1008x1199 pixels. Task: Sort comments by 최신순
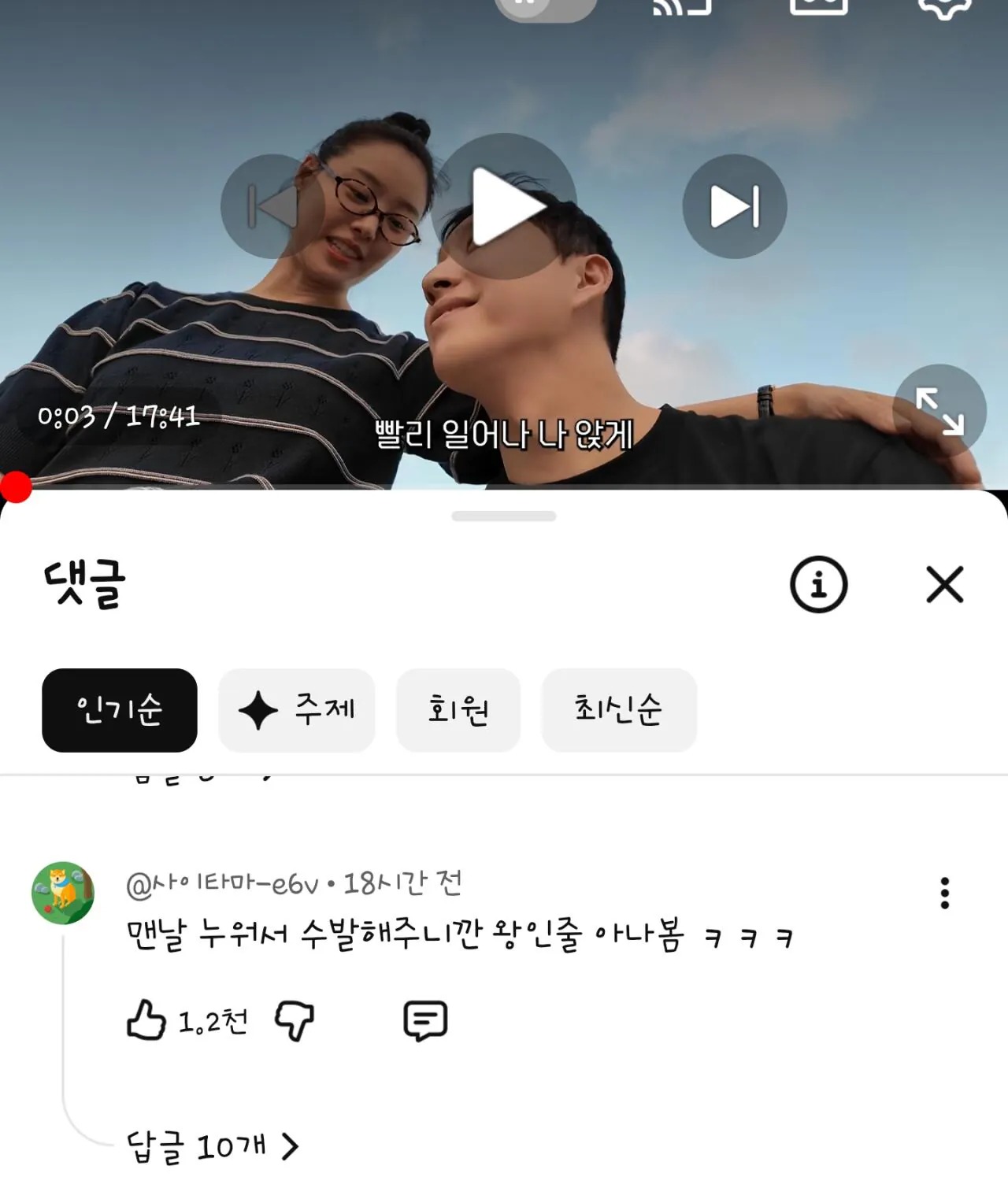pyautogui.click(x=619, y=710)
